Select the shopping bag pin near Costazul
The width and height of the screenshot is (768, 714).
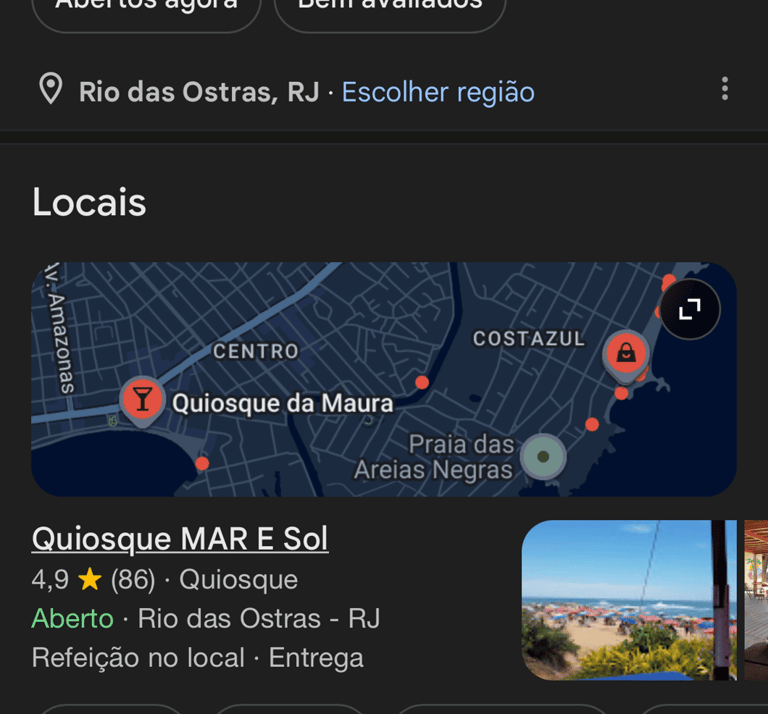pos(626,353)
